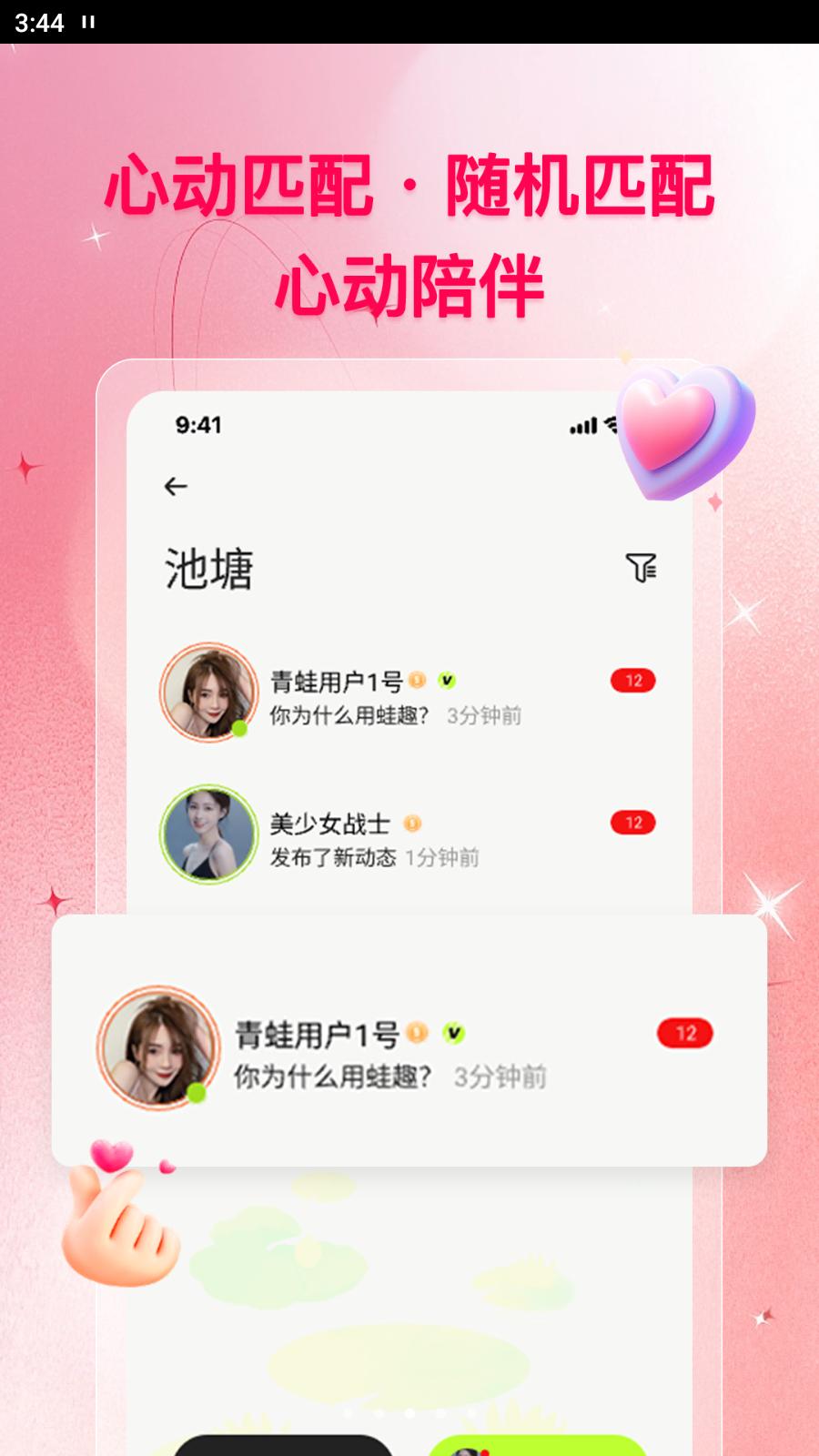
Task: Tap the onboarding page indicator dots
Action: pyautogui.click(x=409, y=1413)
